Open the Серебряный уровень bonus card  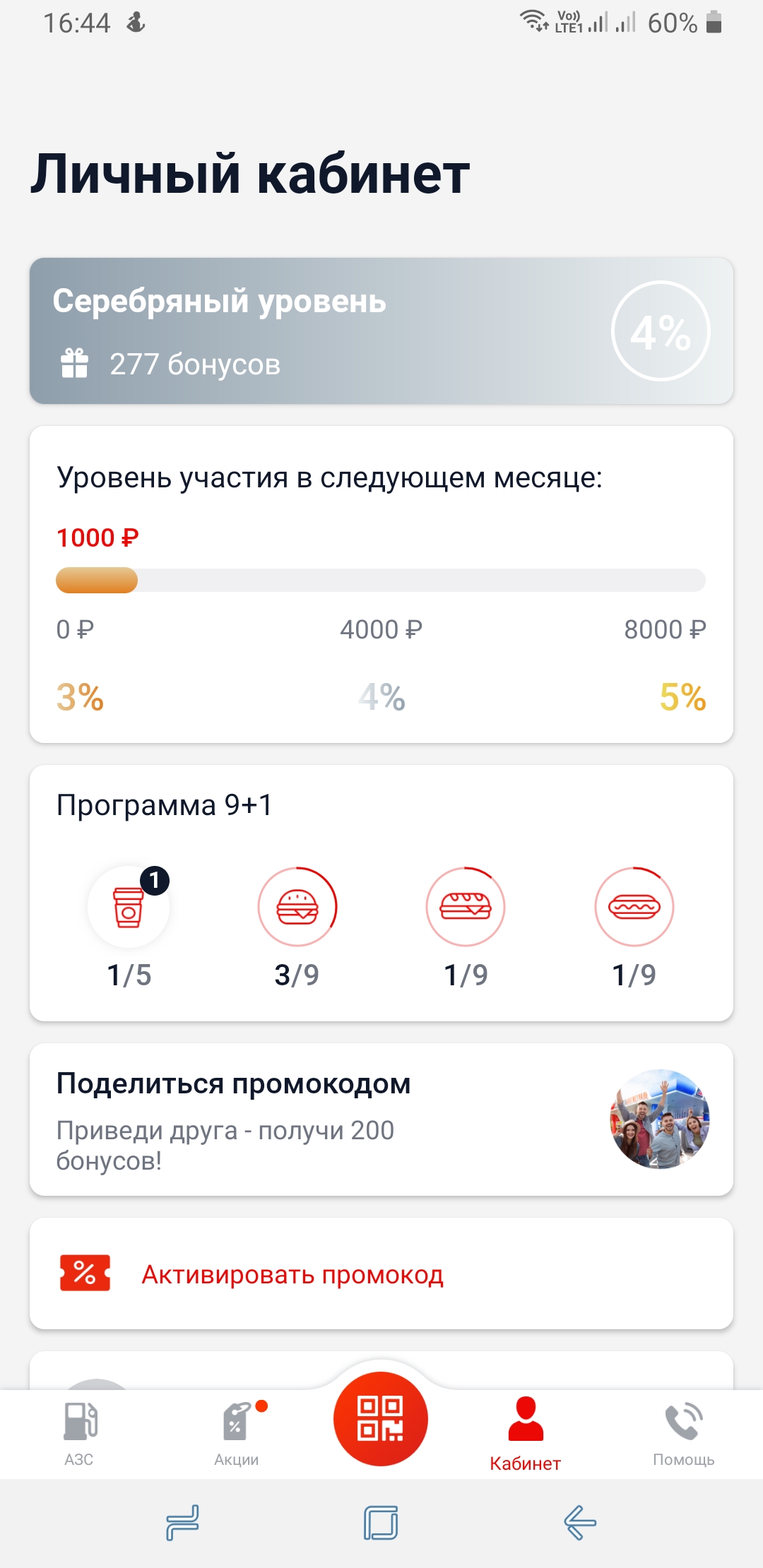(x=381, y=331)
